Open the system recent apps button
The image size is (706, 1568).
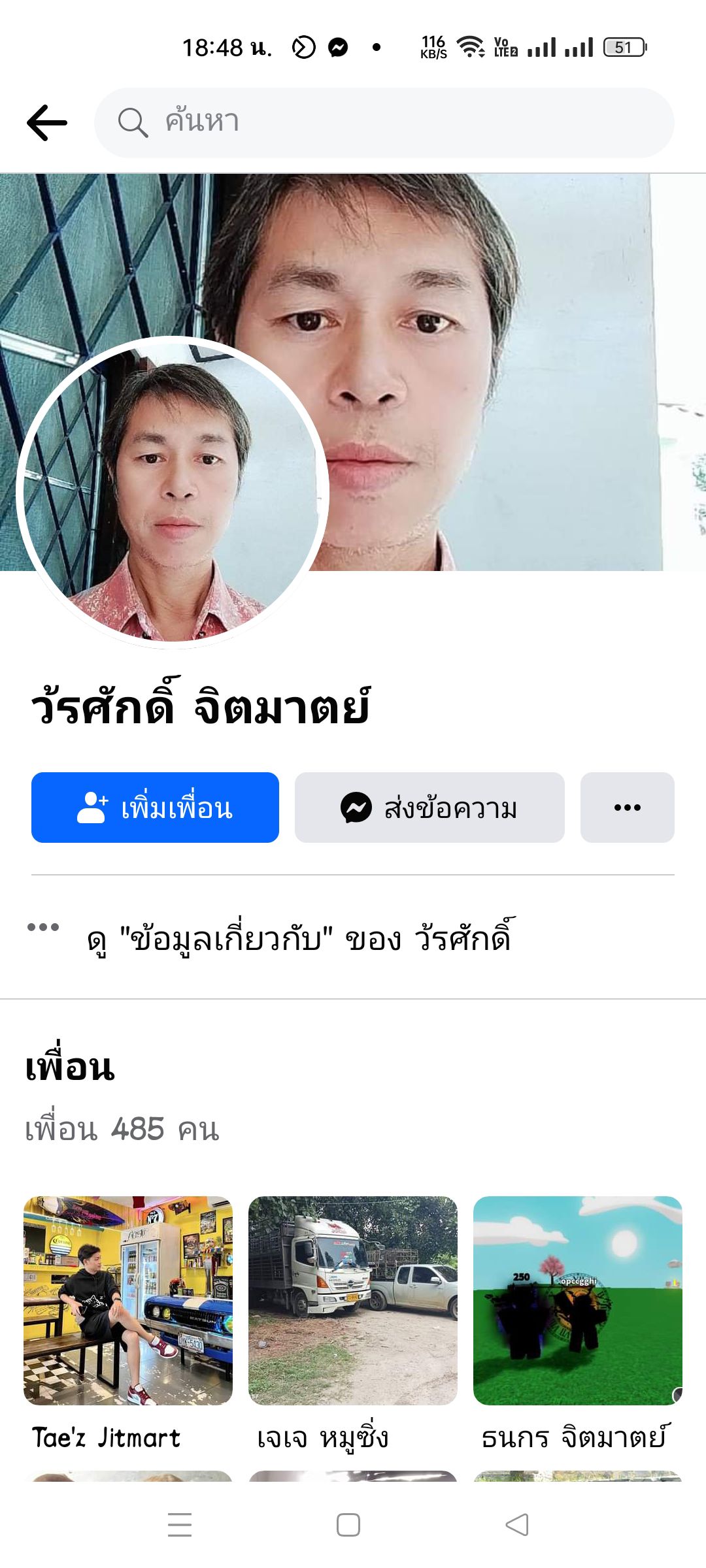click(180, 1525)
